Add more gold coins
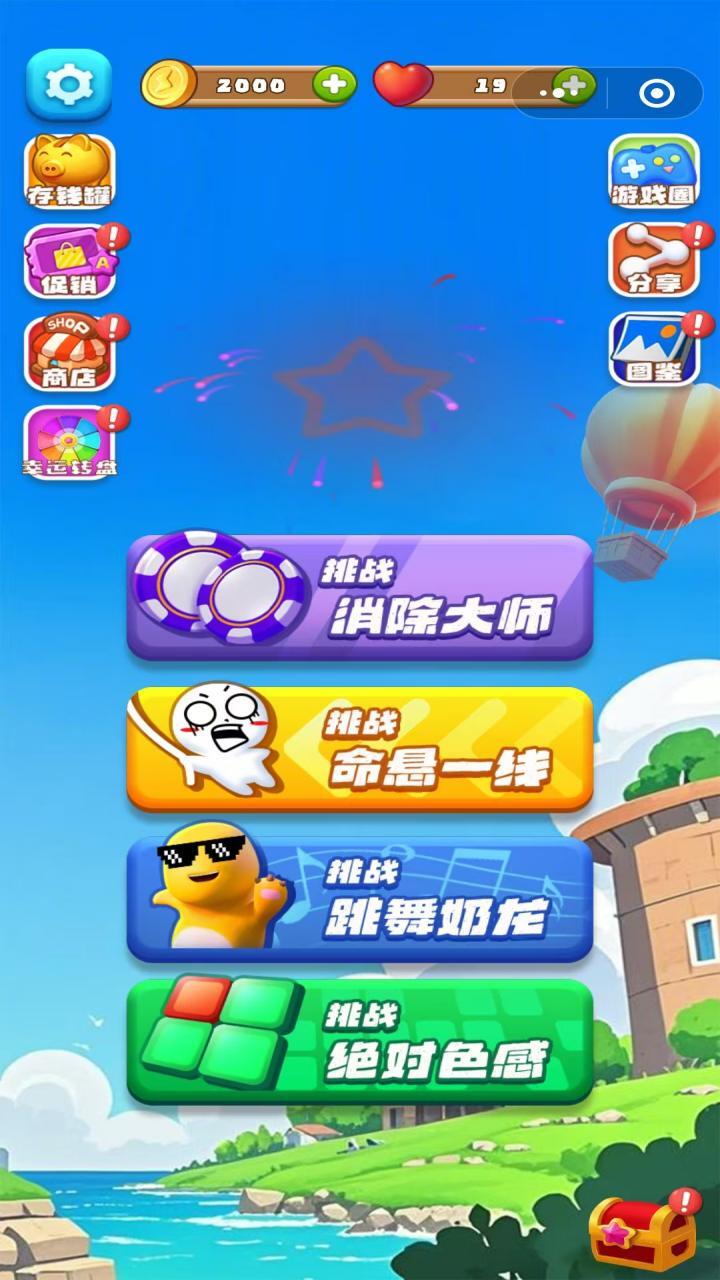720x1280 pixels. point(334,85)
